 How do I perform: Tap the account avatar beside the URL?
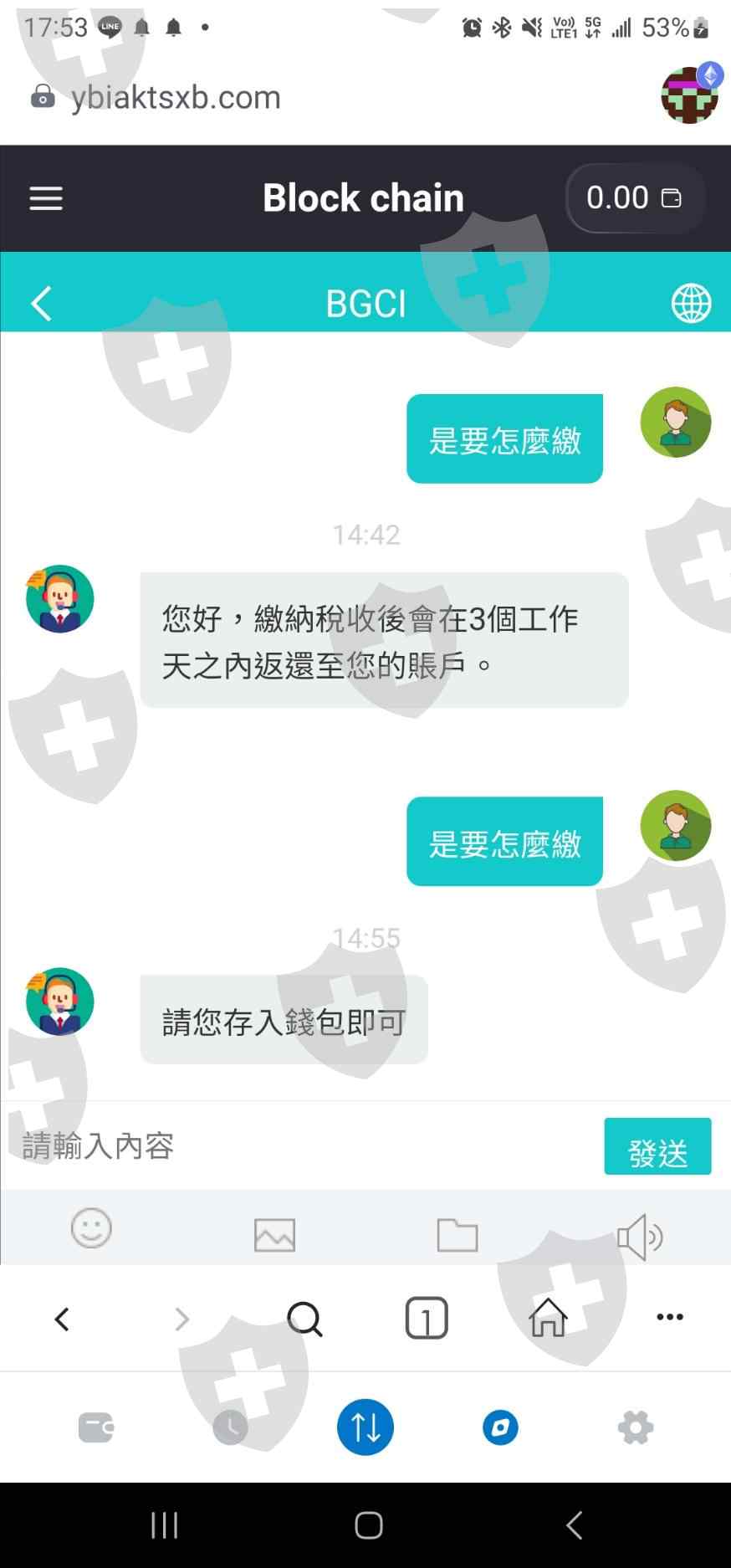[x=690, y=95]
